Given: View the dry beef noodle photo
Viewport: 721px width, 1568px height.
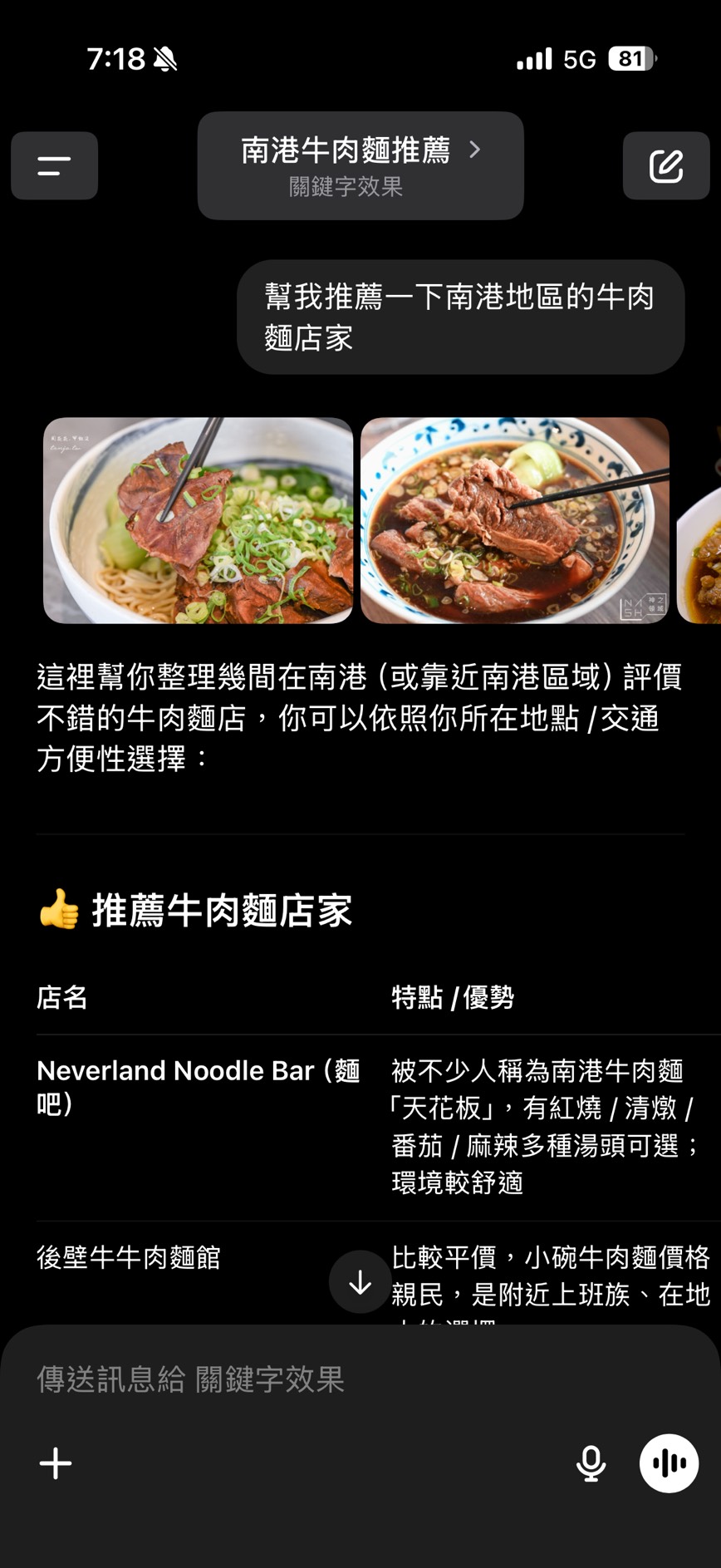Looking at the screenshot, I should click(x=198, y=520).
